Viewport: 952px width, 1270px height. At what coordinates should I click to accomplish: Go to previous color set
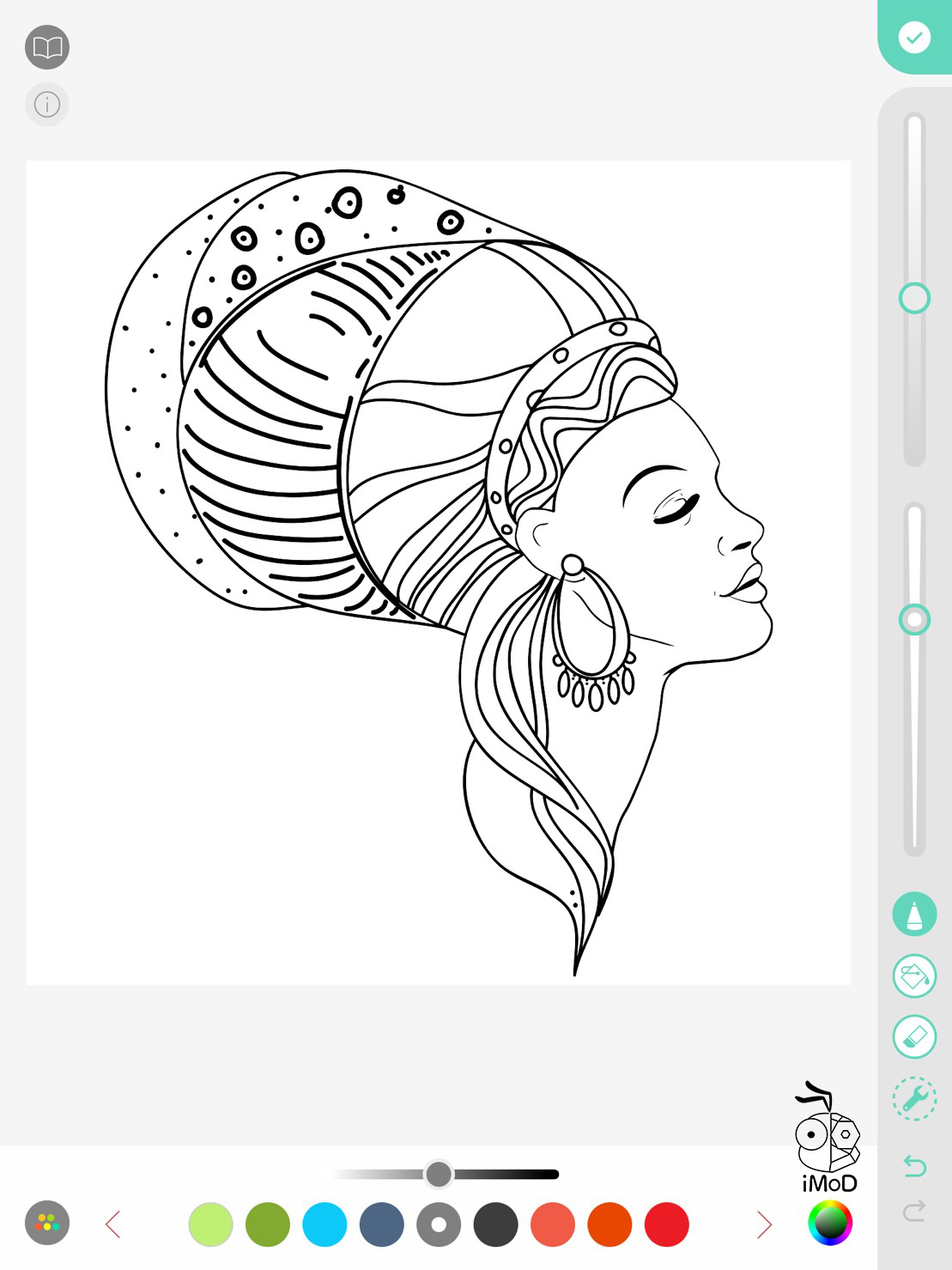tap(112, 1224)
